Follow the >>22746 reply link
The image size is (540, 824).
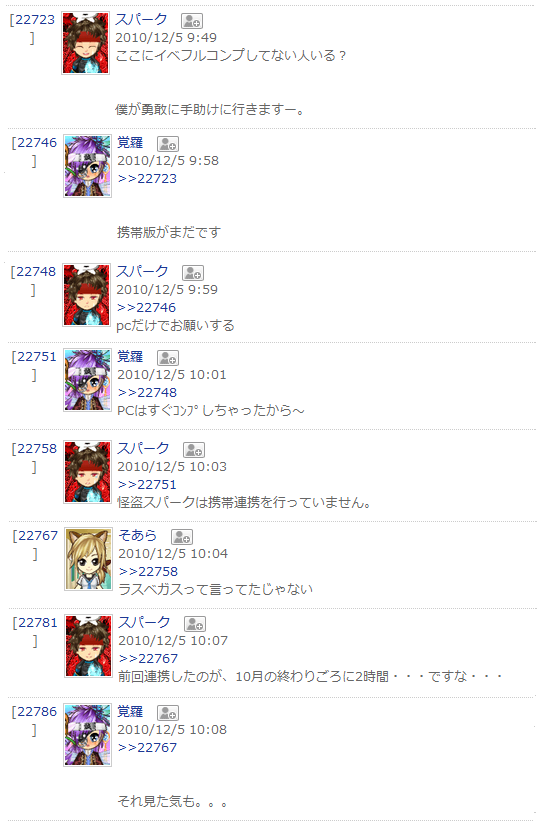coord(147,307)
